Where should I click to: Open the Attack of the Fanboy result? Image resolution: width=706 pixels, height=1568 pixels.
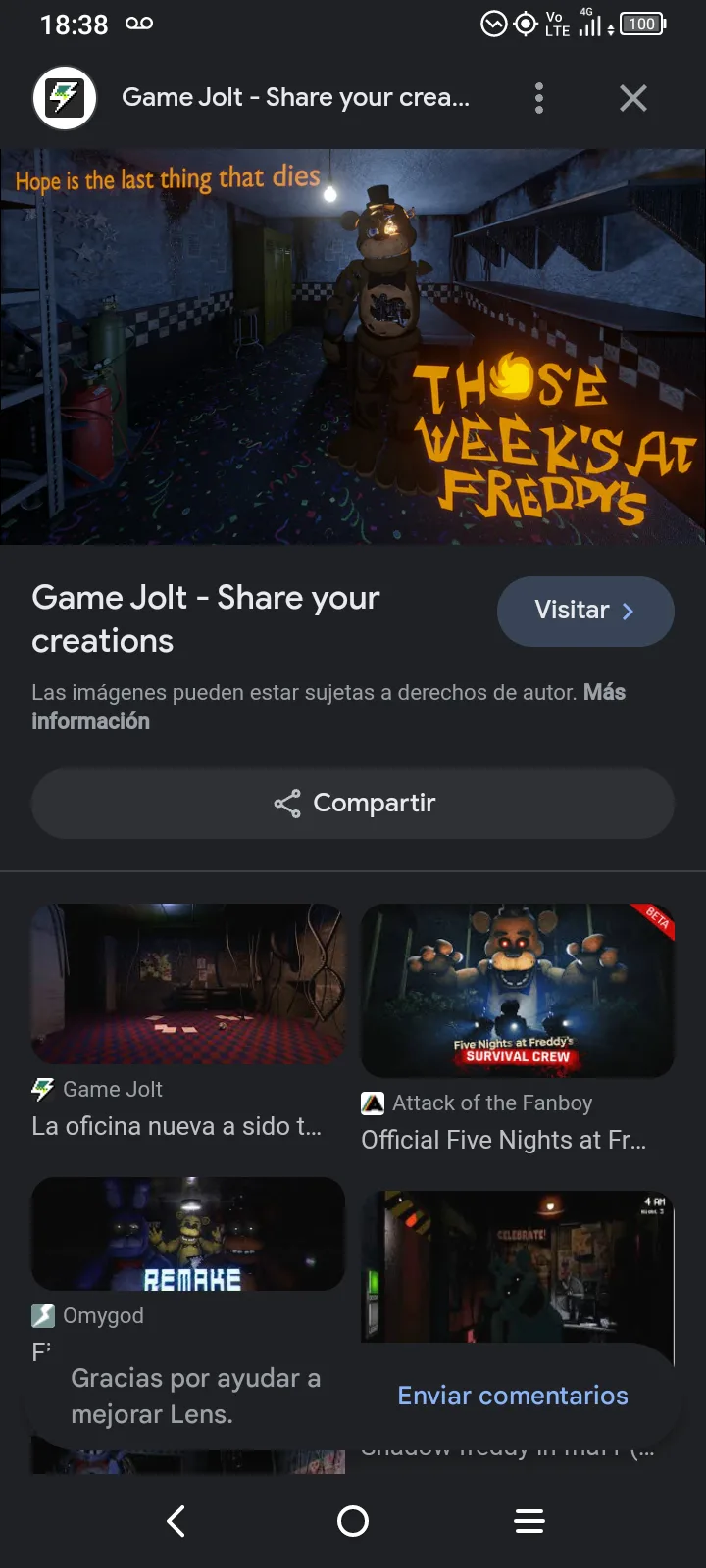click(x=518, y=1029)
